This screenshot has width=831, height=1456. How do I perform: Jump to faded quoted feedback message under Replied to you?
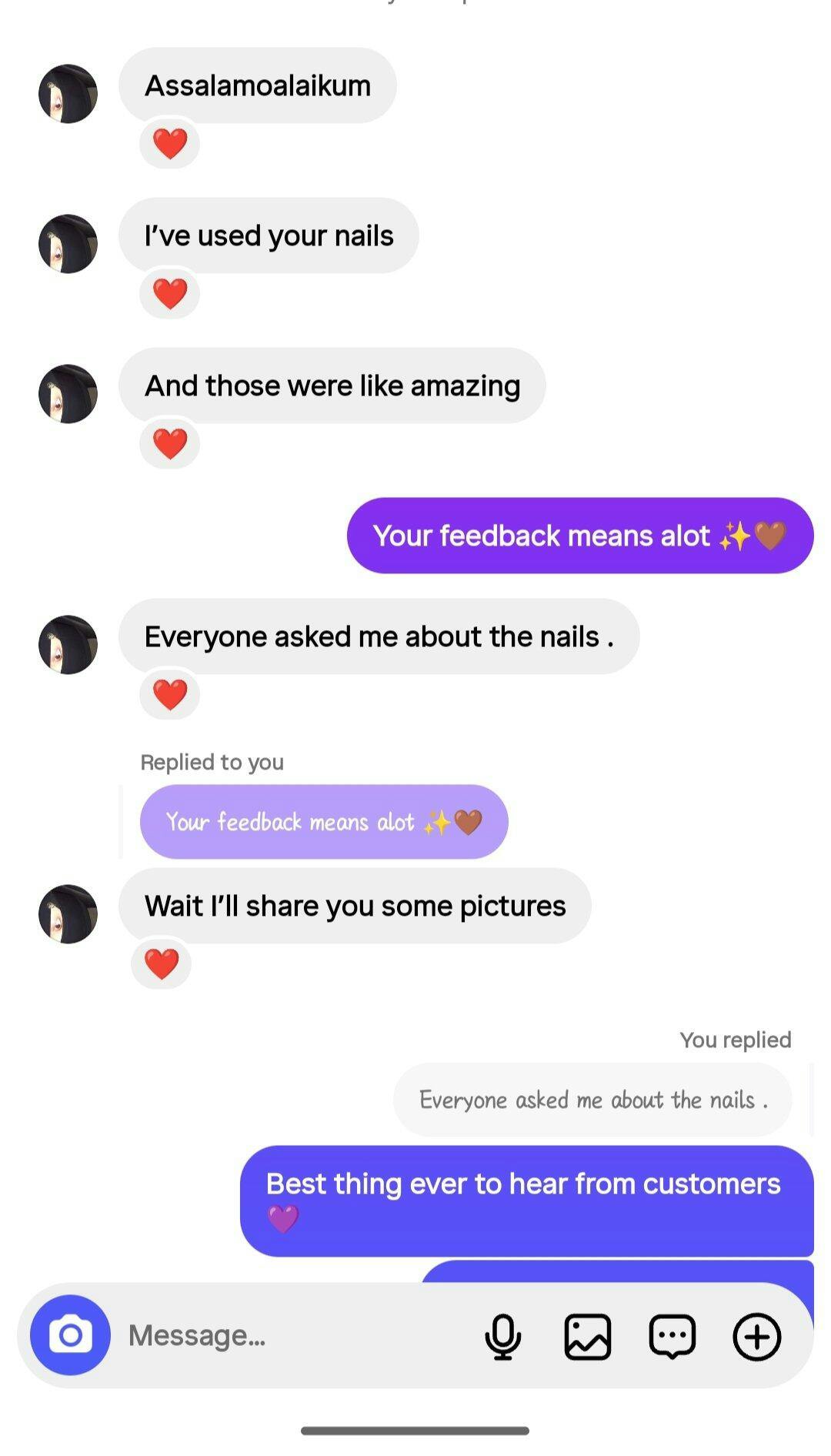coord(324,822)
